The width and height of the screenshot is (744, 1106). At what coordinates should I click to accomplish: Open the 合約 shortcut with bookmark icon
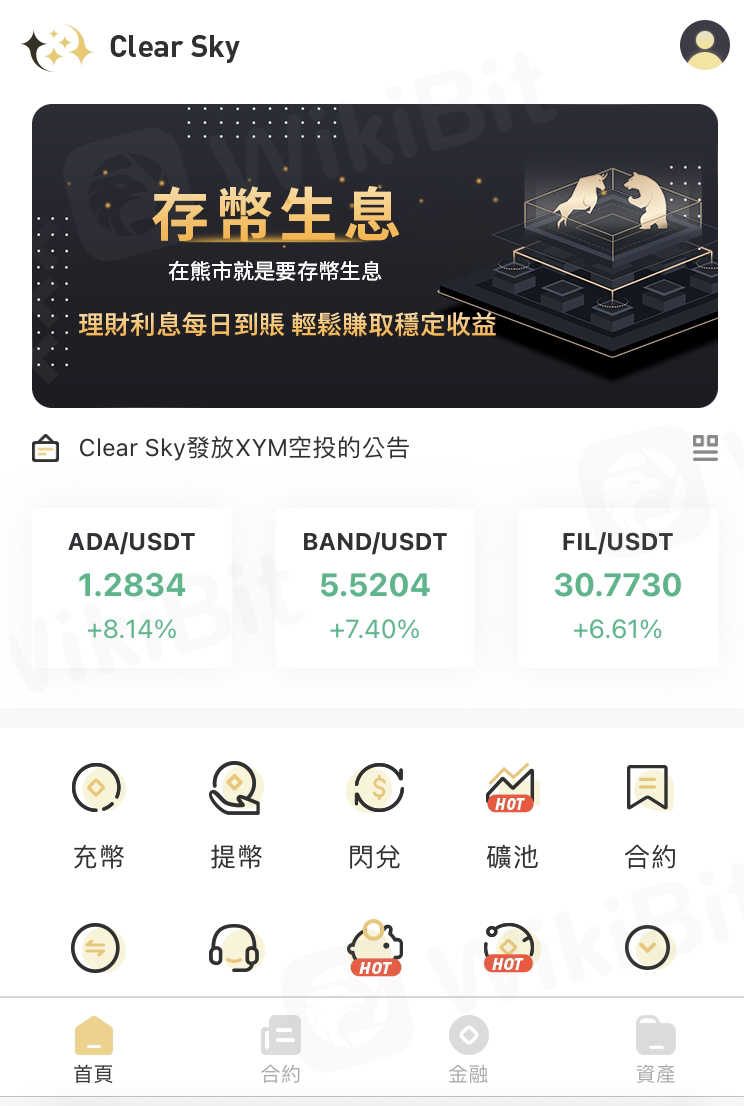point(649,814)
